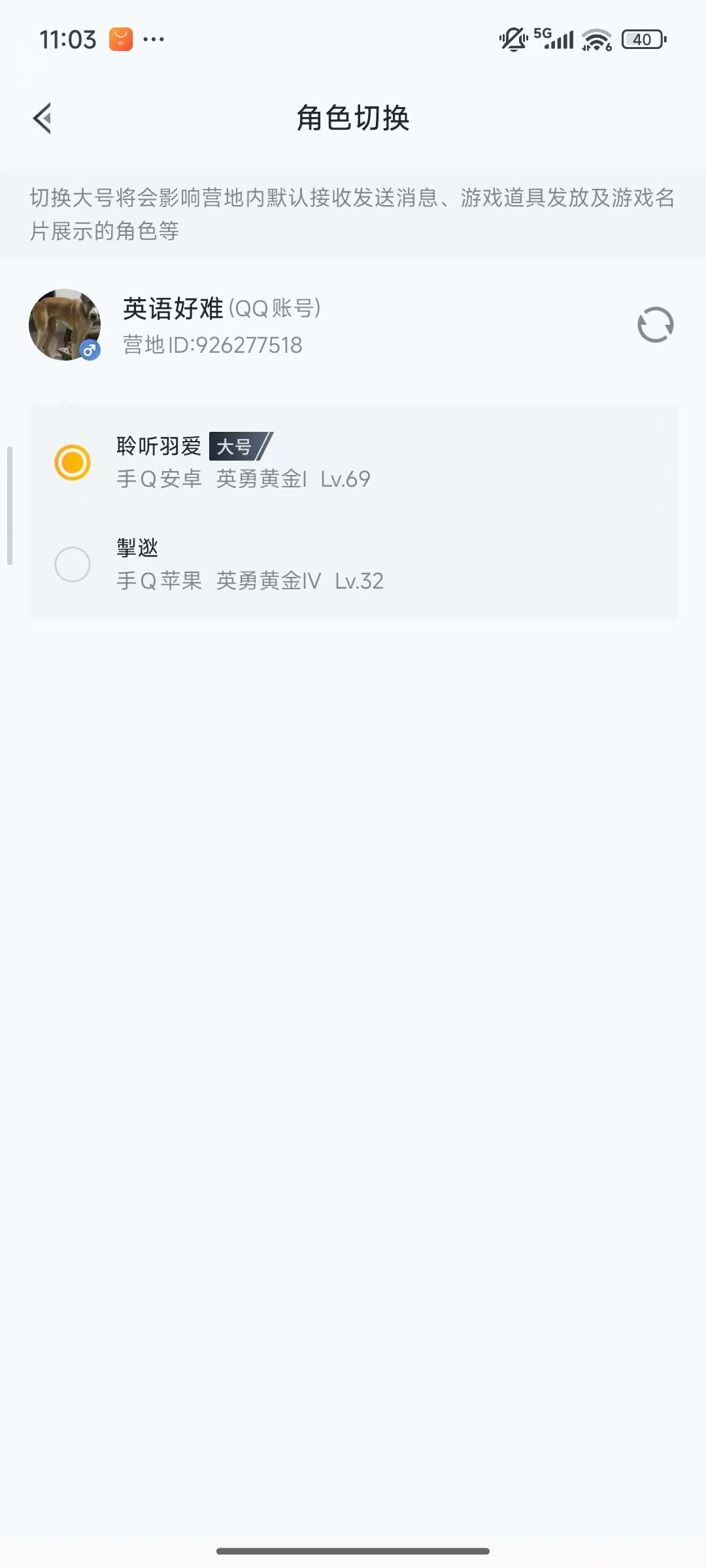The height and width of the screenshot is (1568, 706).
Task: Tap the battery indicator showing 40
Action: (x=643, y=41)
